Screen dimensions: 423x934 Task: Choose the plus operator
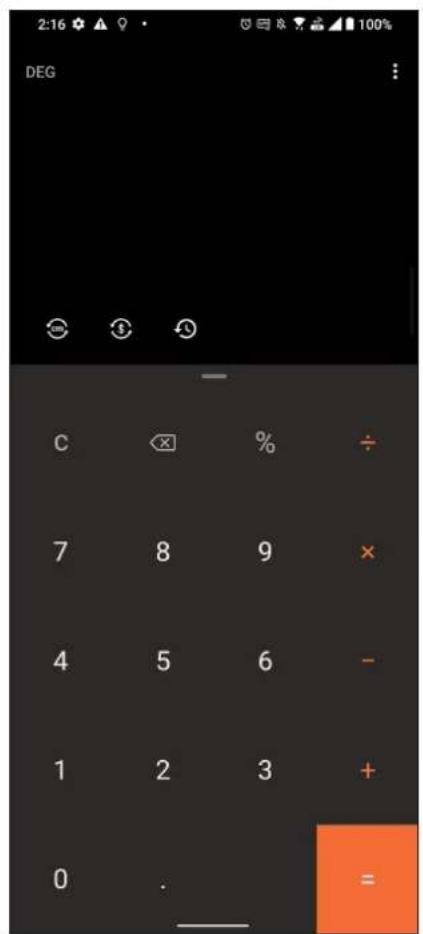[368, 770]
